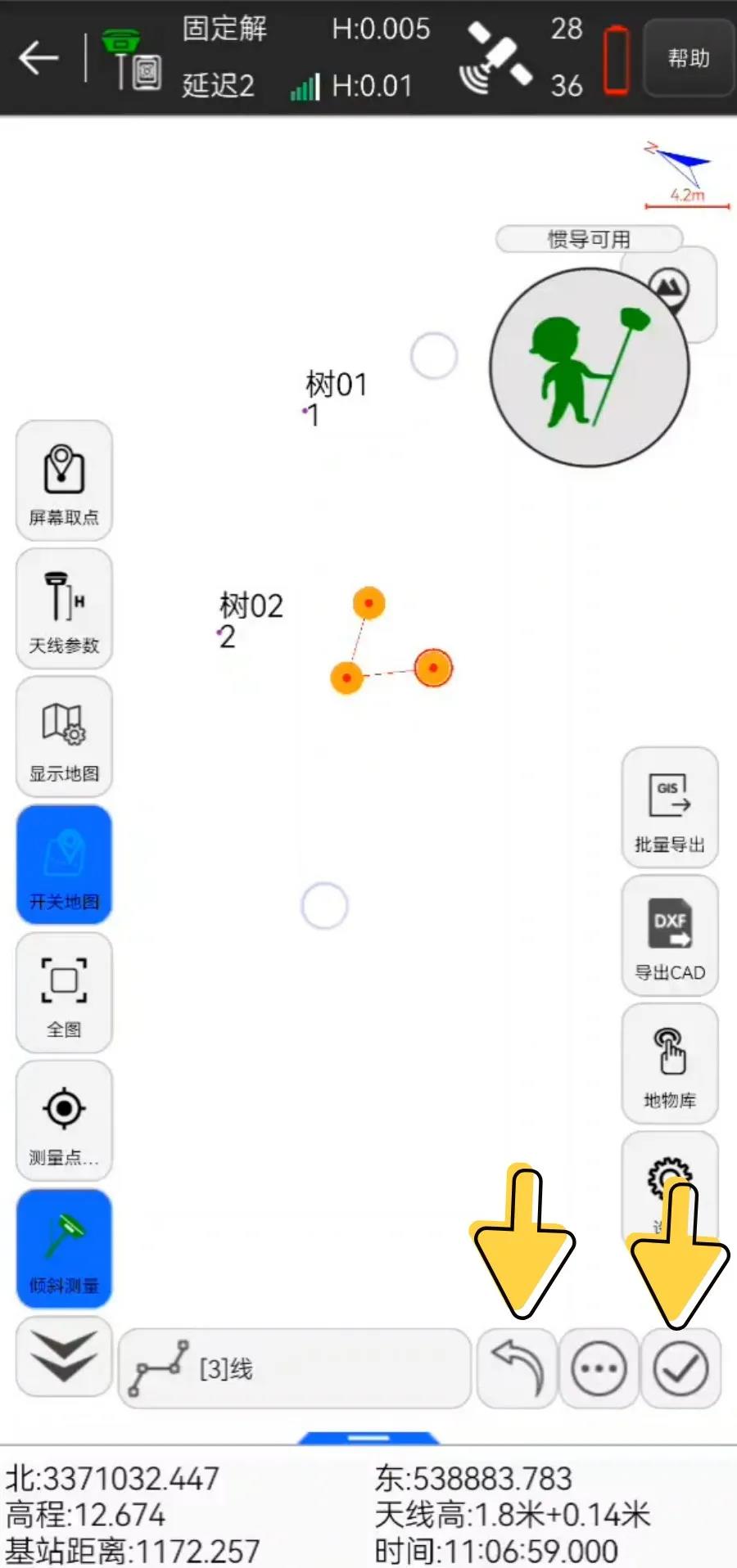Open 显示地图 map display options
Screen dimensions: 737x1568
pyautogui.click(x=64, y=737)
